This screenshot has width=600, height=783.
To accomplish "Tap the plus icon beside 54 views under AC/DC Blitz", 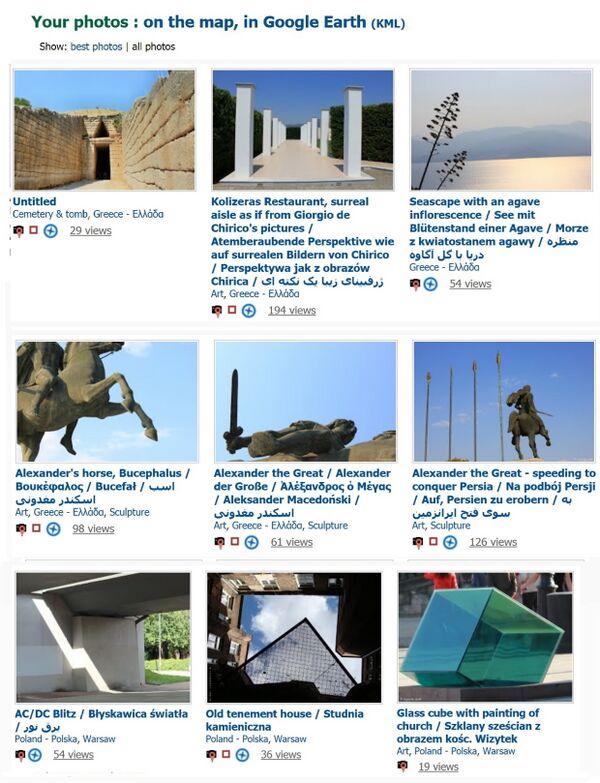I will 35,755.
